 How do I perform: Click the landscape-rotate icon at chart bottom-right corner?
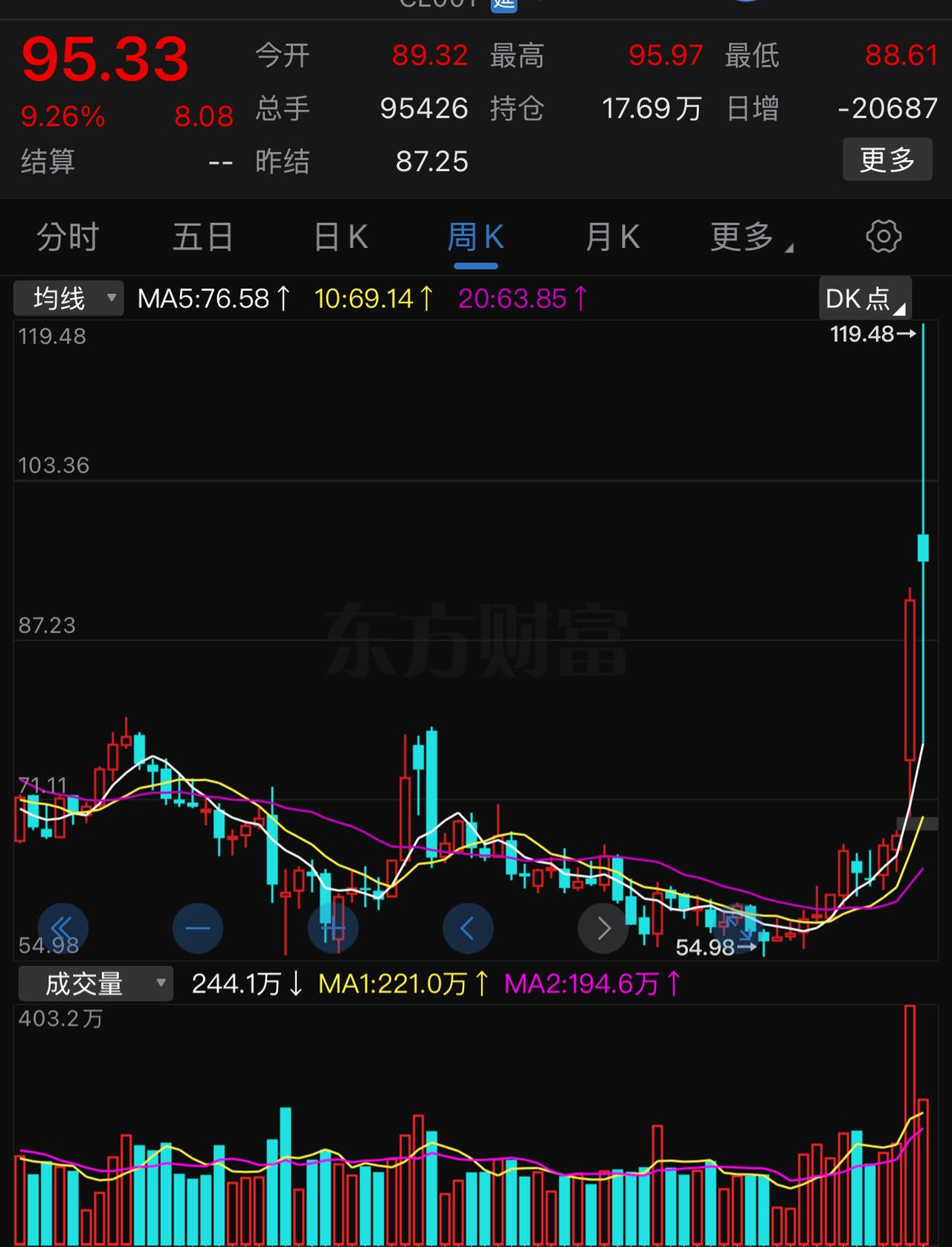pyautogui.click(x=739, y=926)
